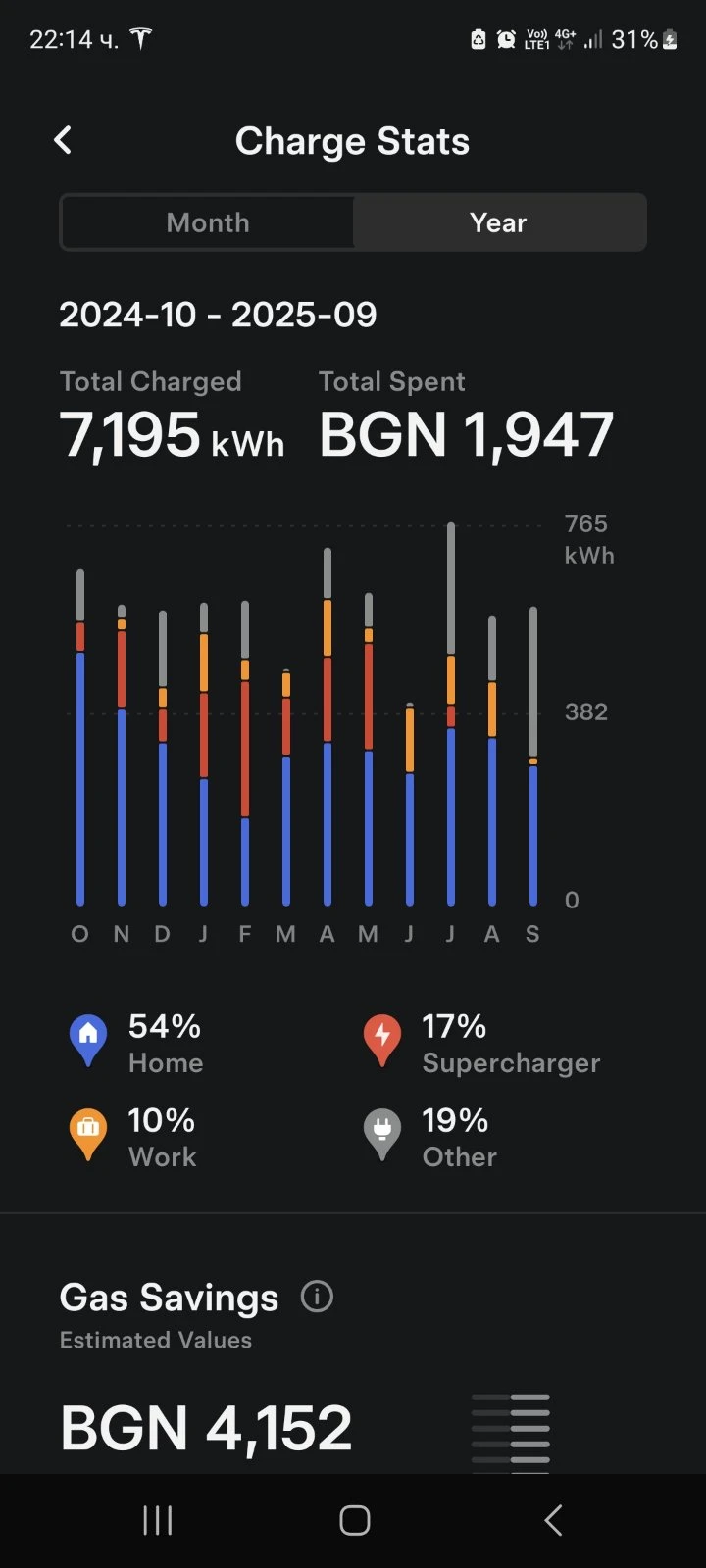Viewport: 706px width, 1568px height.
Task: Tap the mini bar graphic beside Gas Savings
Action: click(x=511, y=1428)
